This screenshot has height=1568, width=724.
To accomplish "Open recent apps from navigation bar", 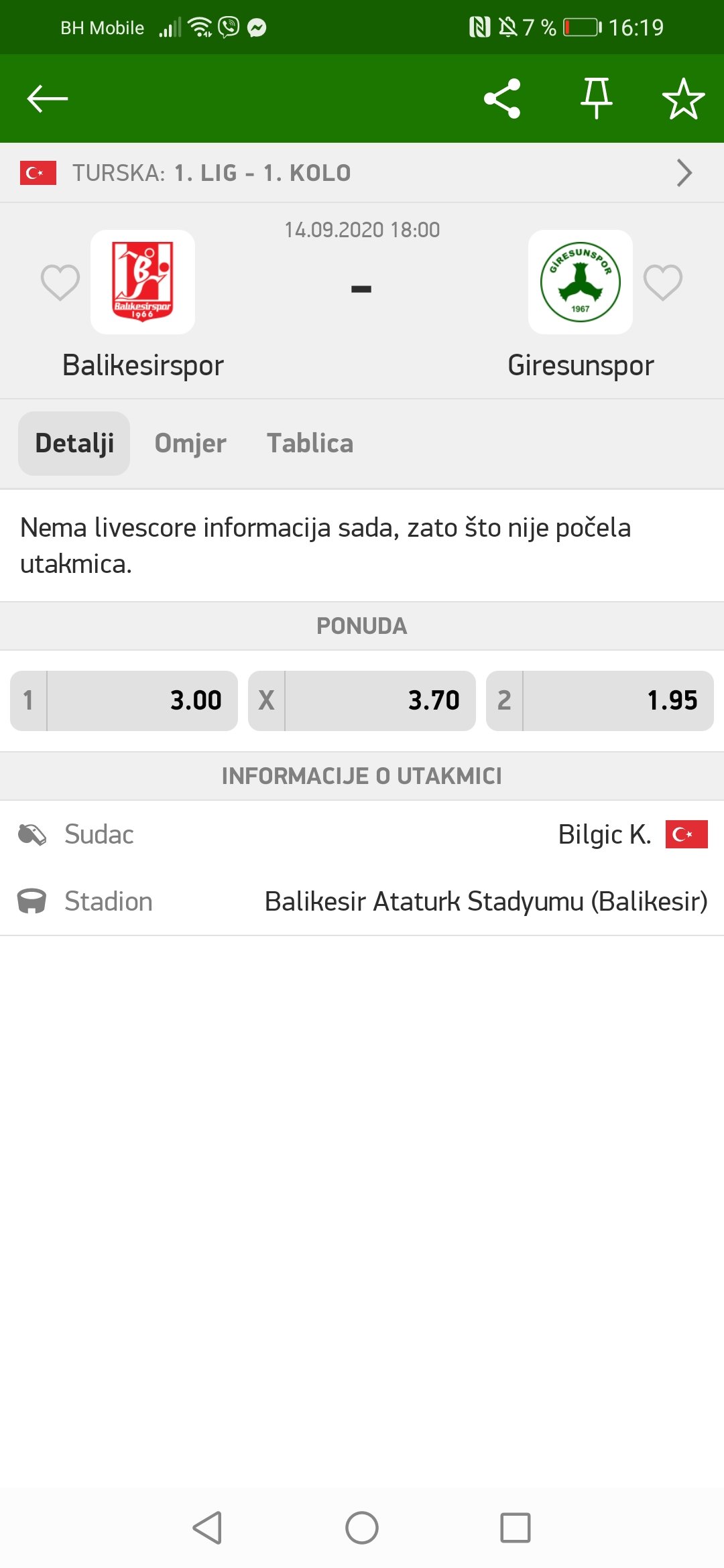I will tap(516, 1528).
